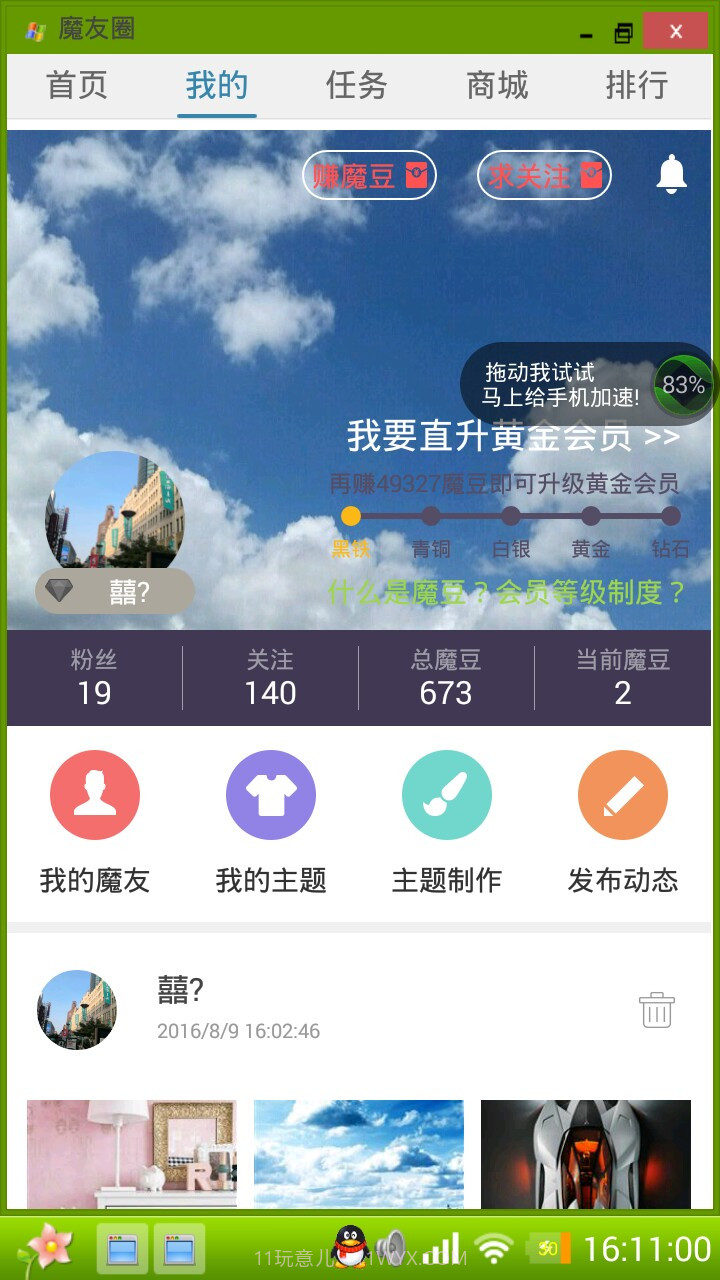Tap the 83% phone acceleration bubble
Screen dimensions: 720x1280
[x=681, y=383]
